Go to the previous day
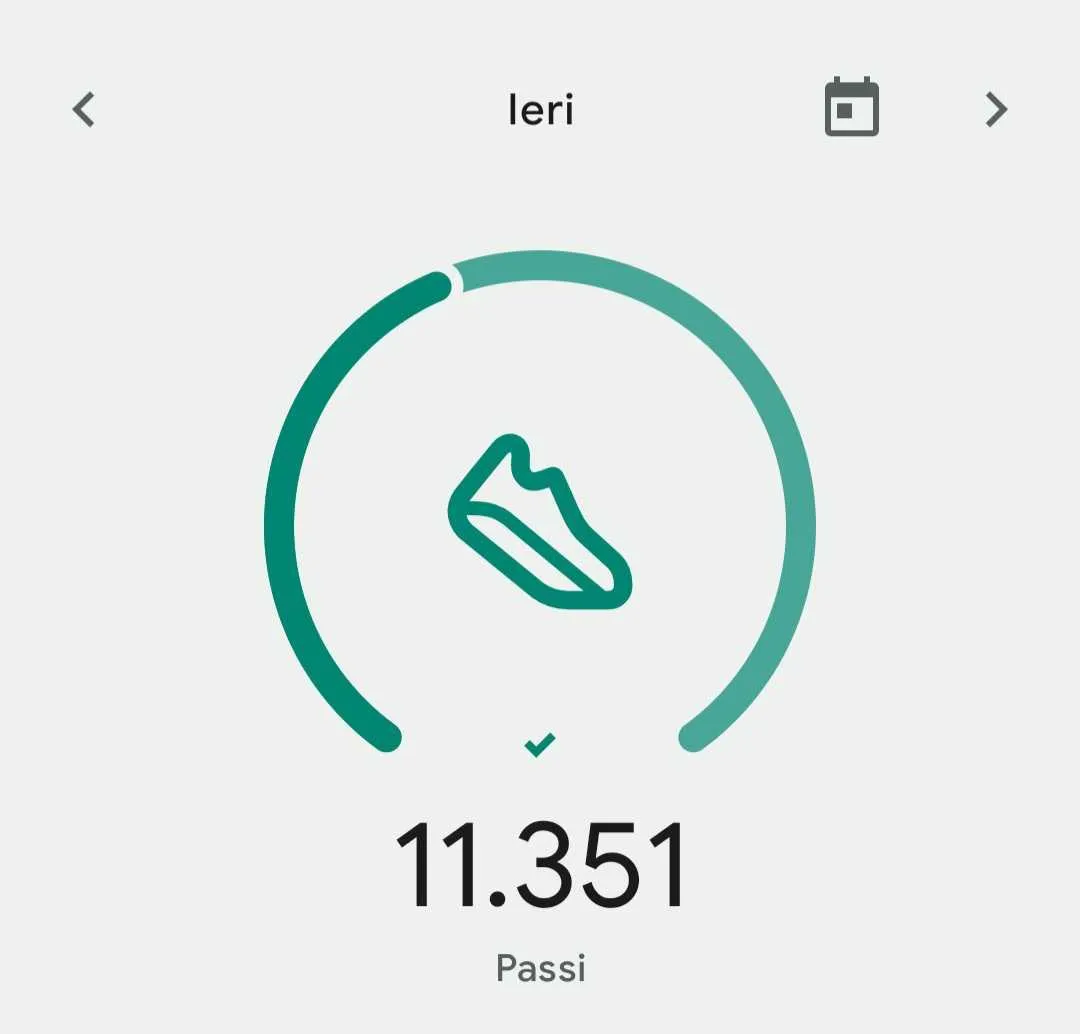The height and width of the screenshot is (1034, 1080). pyautogui.click(x=84, y=109)
